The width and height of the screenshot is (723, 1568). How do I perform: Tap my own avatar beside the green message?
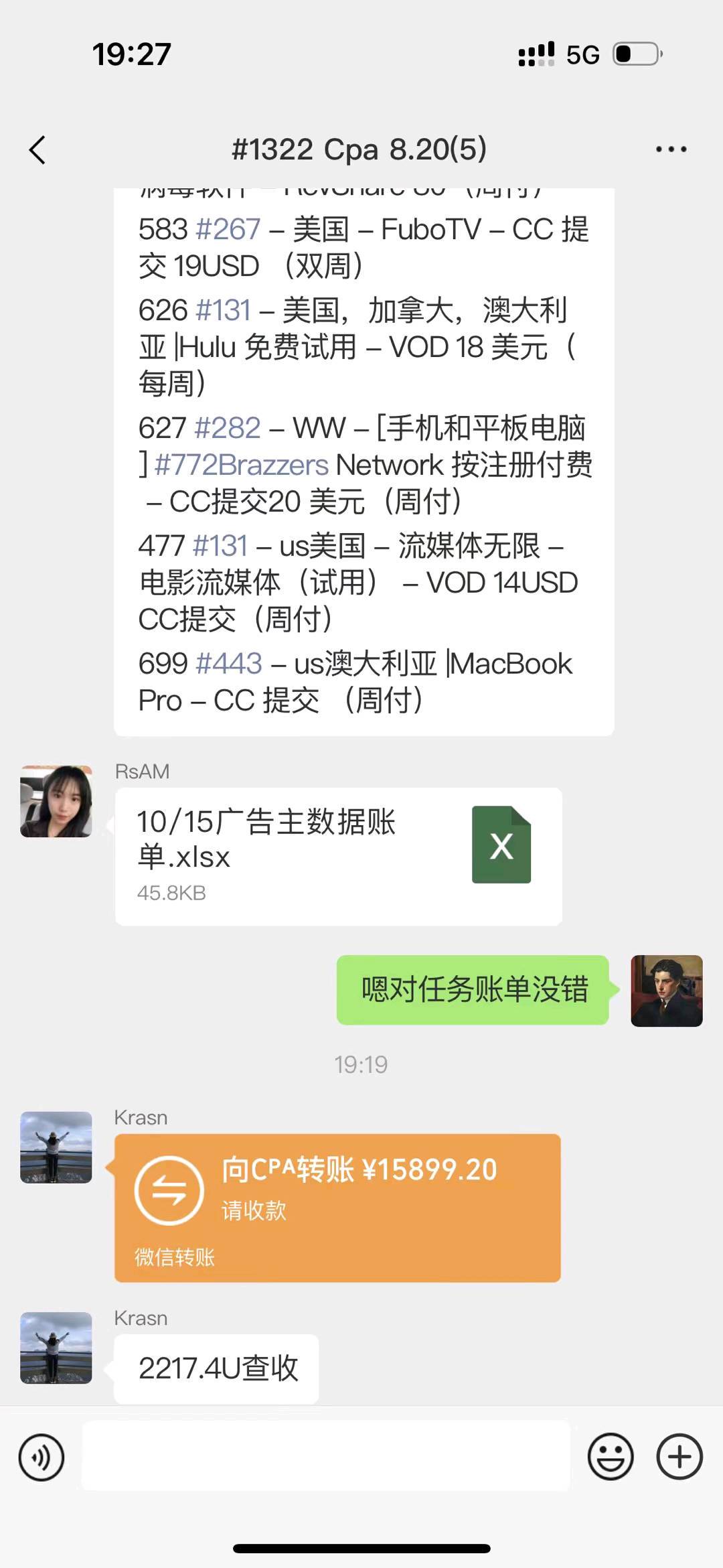click(666, 990)
